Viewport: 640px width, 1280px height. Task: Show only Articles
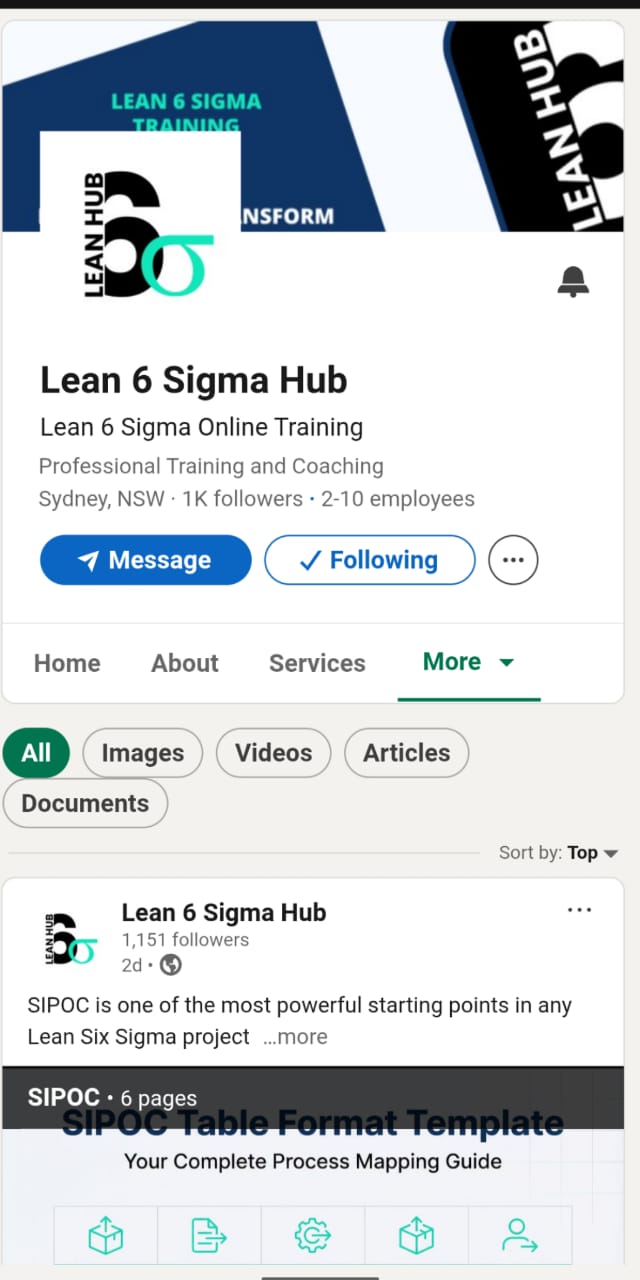406,753
